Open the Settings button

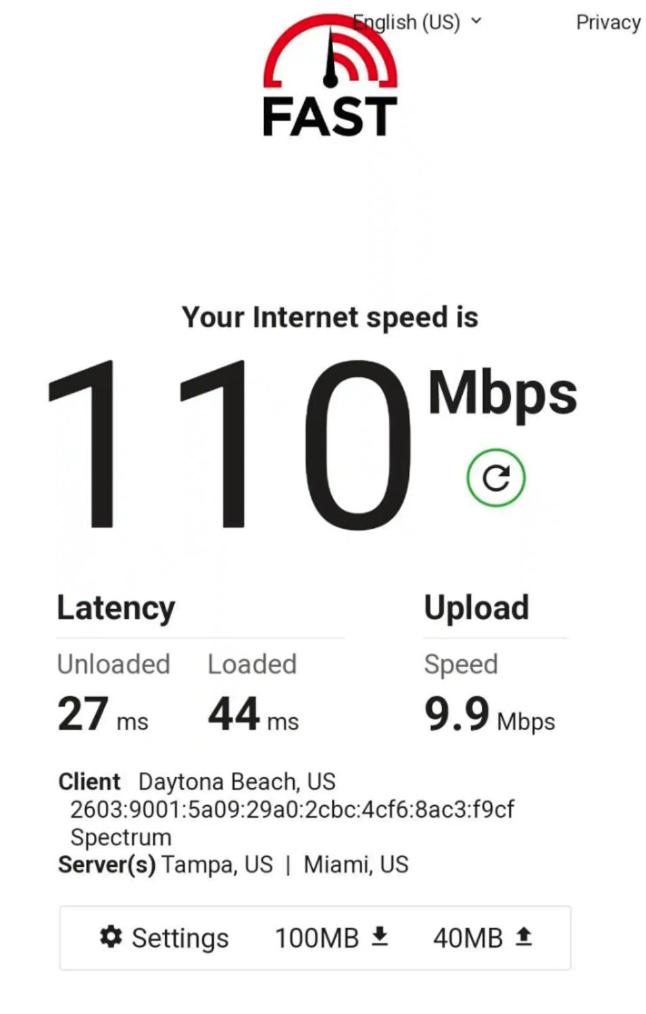165,938
